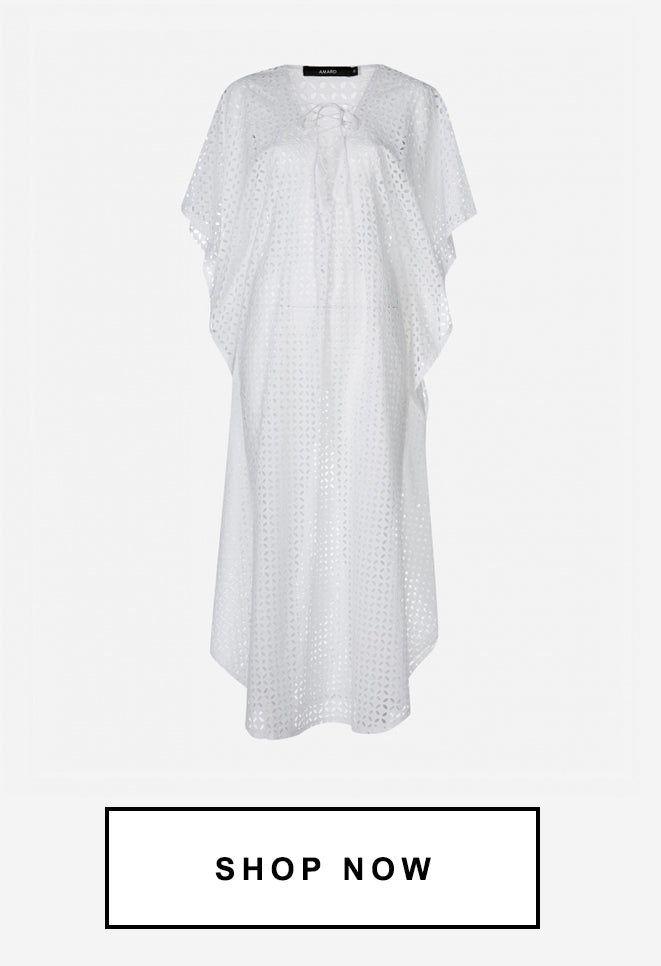Viewport: 661px width, 966px height.
Task: Tap the SHOP NOW button
Action: [x=322, y=868]
